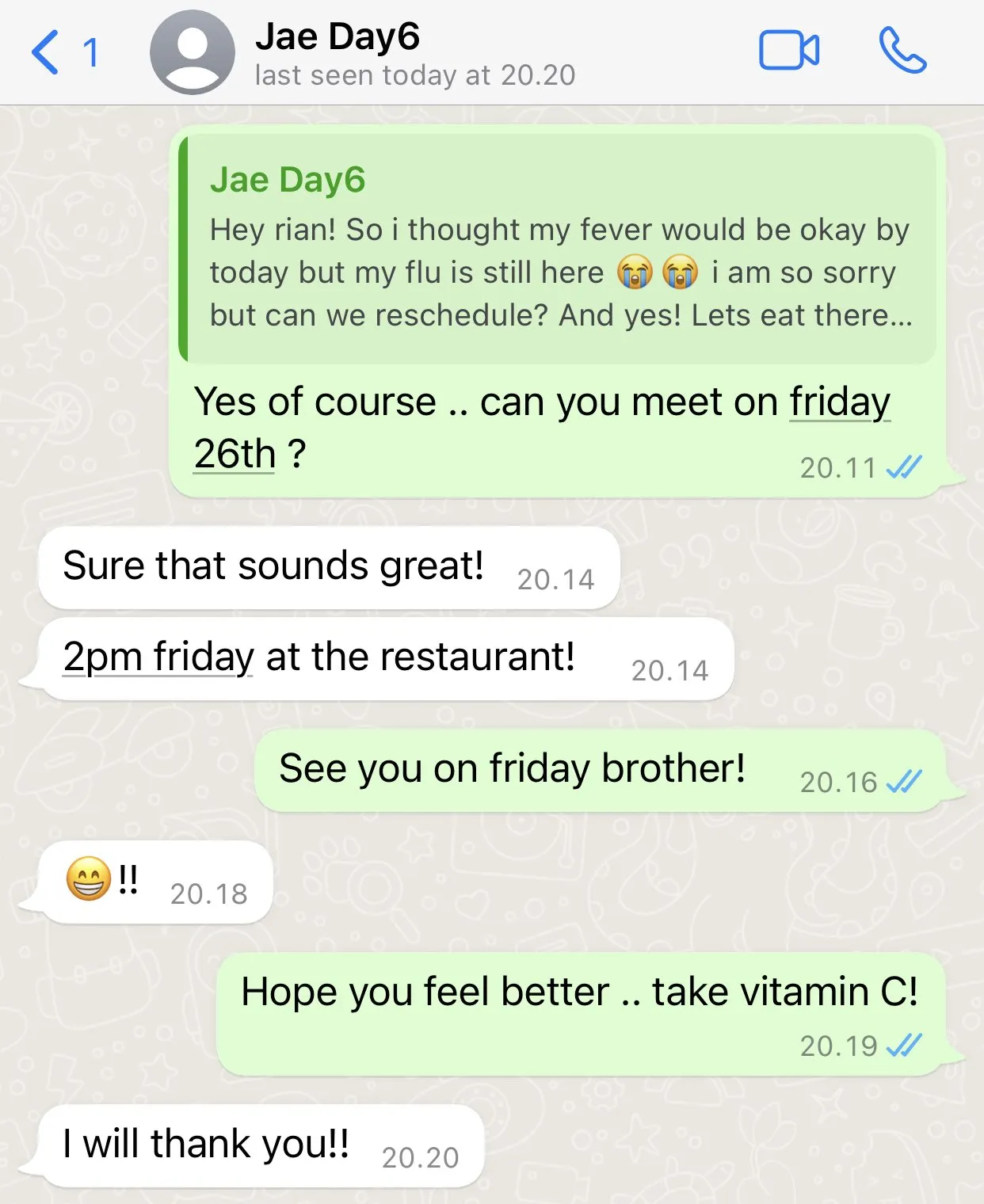Viewport: 984px width, 1204px height.
Task: Start a voice call with Jae Day6
Action: [902, 51]
